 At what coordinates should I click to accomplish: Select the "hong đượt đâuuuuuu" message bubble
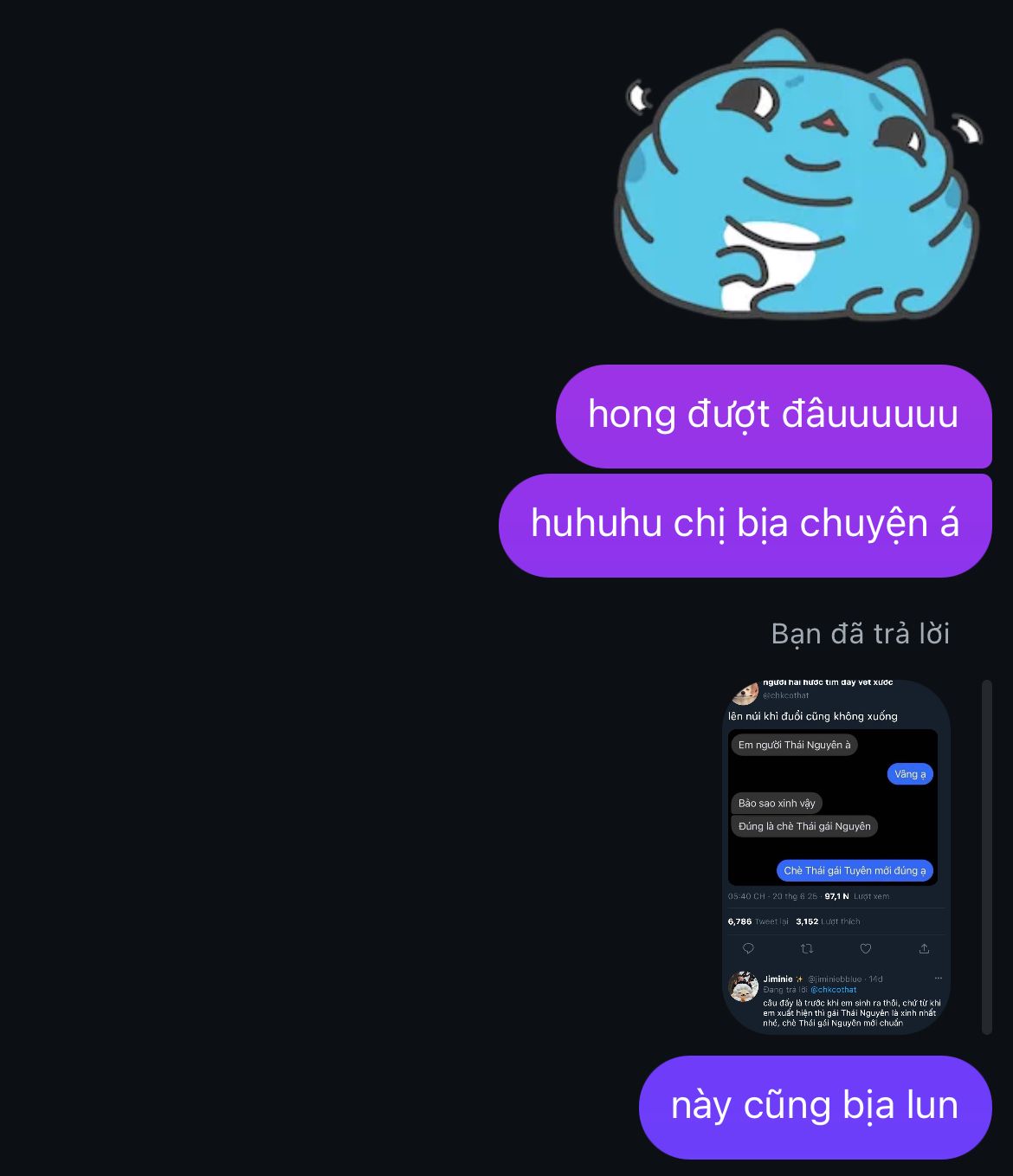point(773,416)
